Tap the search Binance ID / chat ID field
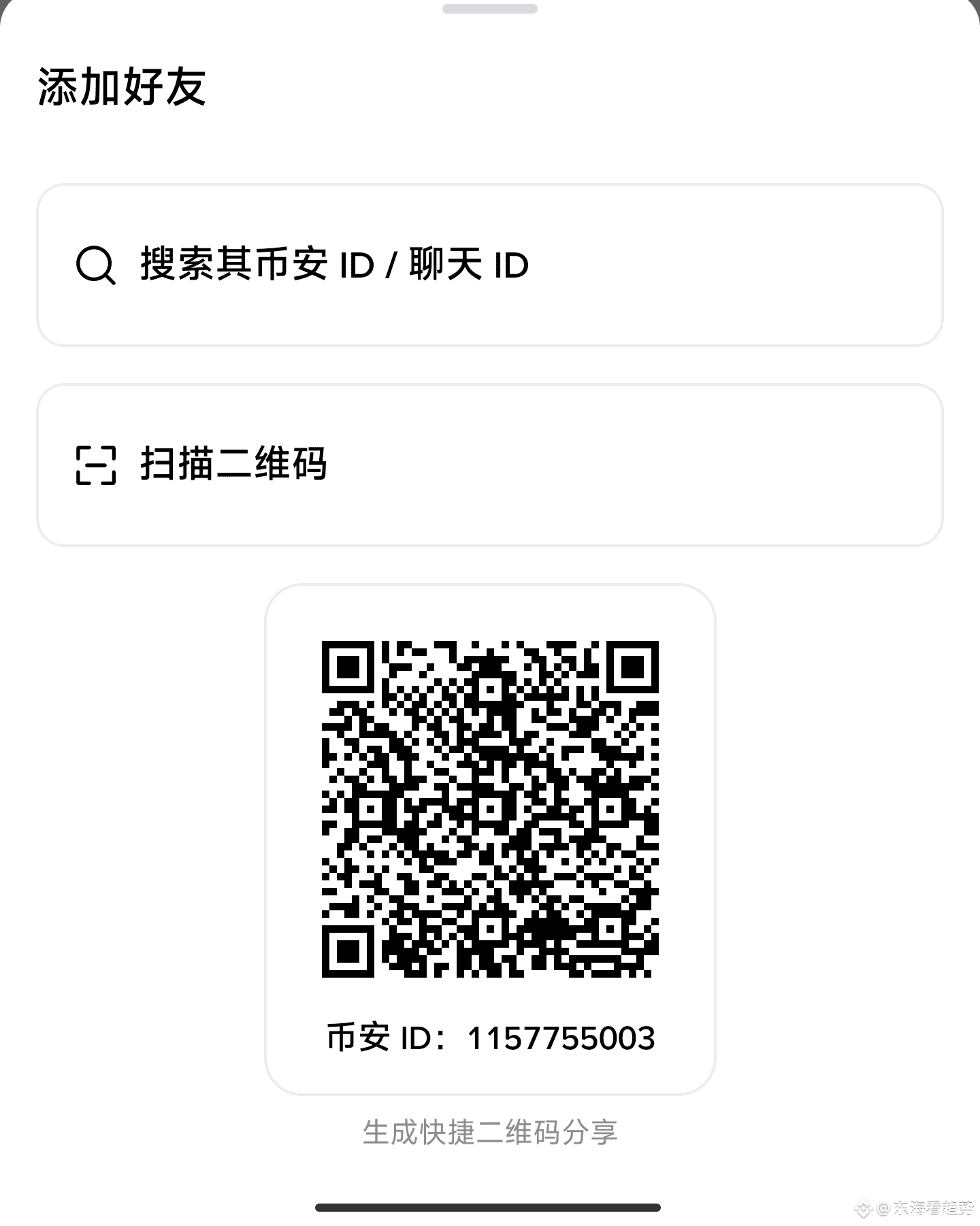This screenshot has height=1226, width=980. (x=489, y=265)
